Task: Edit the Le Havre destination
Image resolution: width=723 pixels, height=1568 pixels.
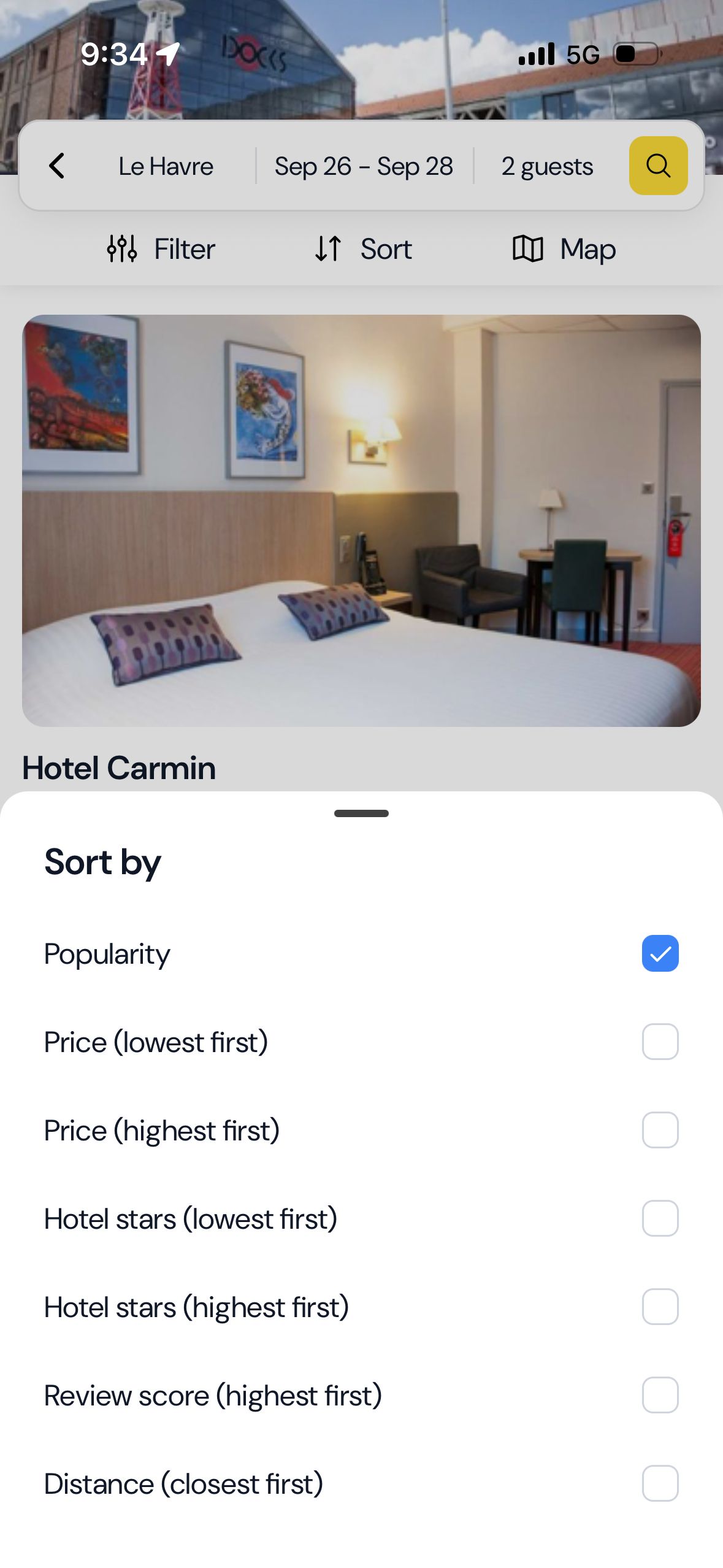Action: coord(166,166)
